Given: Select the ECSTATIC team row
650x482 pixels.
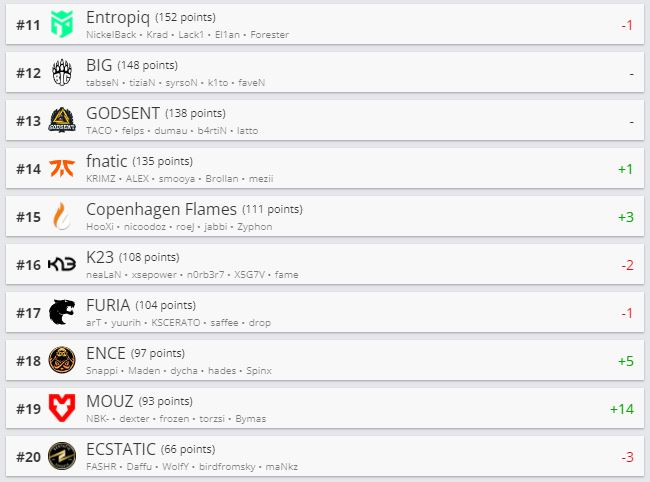Looking at the screenshot, I should (x=325, y=457).
